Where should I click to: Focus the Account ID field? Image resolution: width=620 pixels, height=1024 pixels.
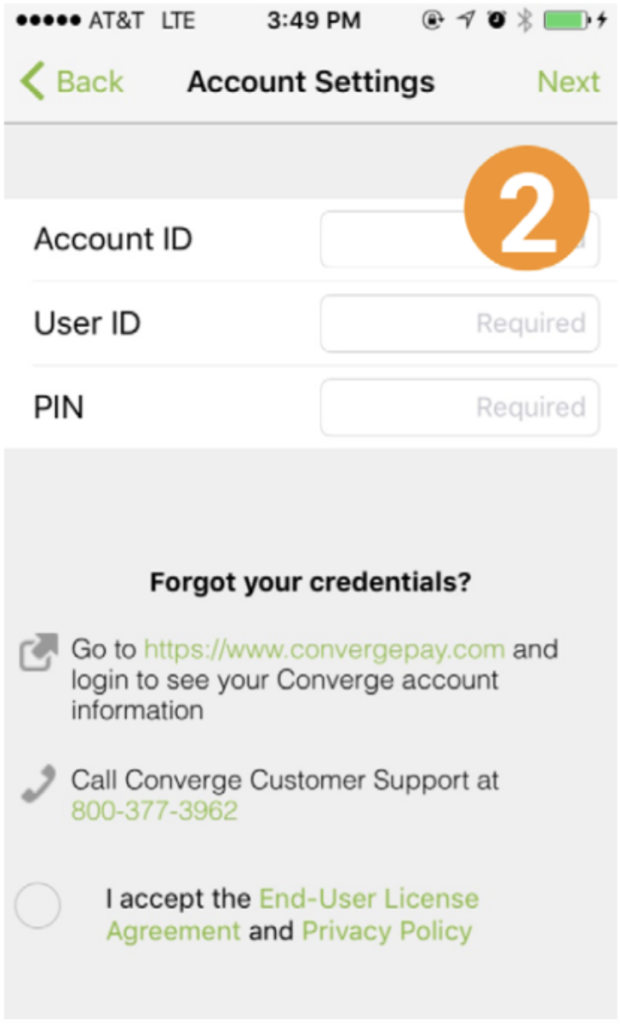coord(459,239)
